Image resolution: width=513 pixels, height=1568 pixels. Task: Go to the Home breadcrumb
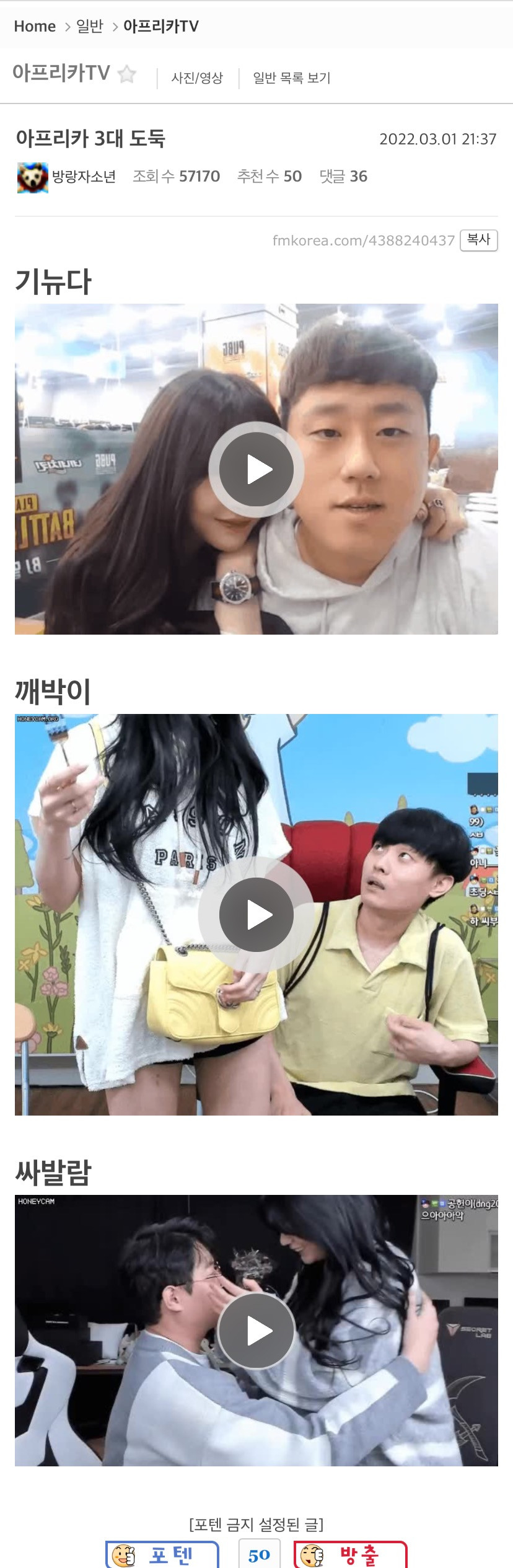pos(35,26)
